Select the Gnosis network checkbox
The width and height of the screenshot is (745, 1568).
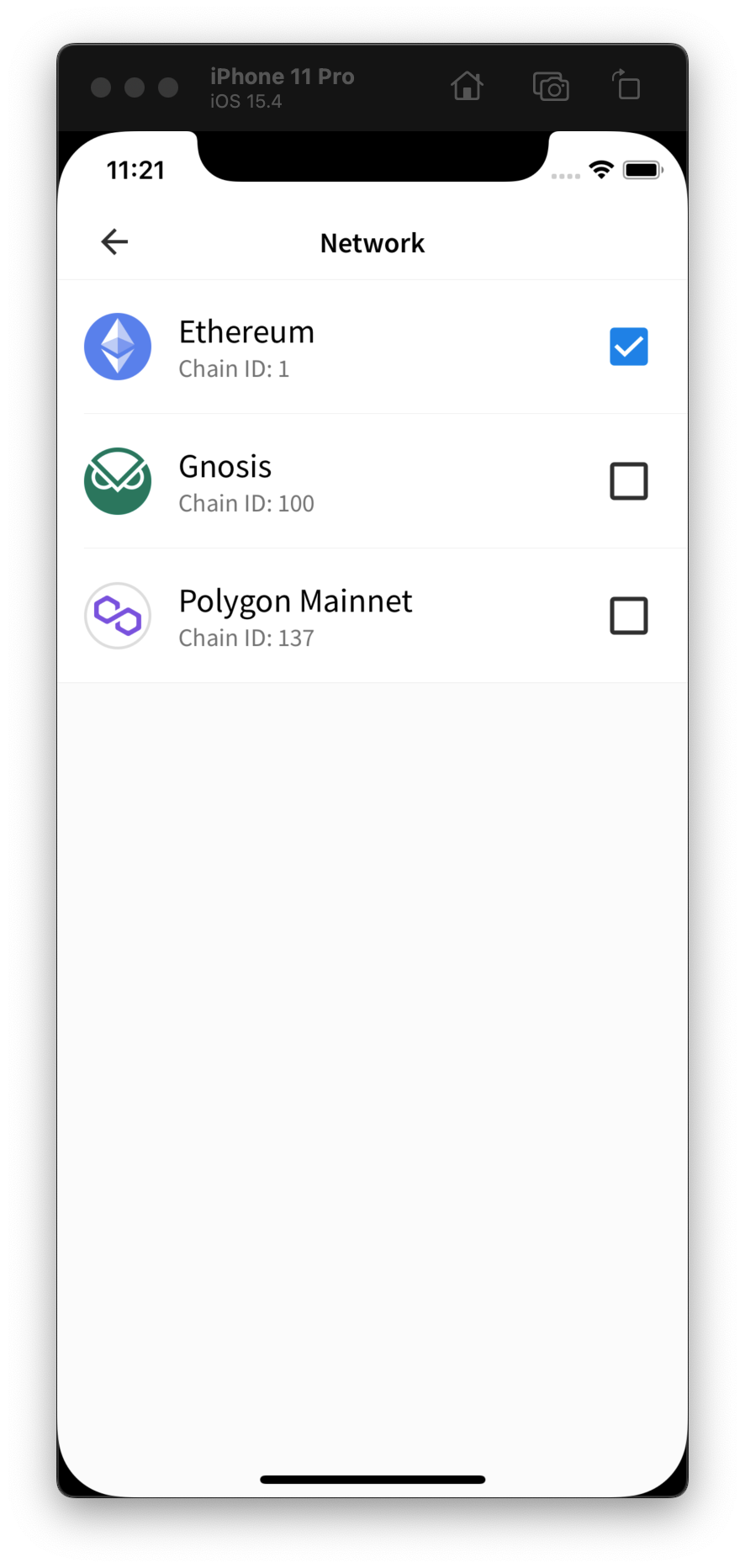point(628,481)
